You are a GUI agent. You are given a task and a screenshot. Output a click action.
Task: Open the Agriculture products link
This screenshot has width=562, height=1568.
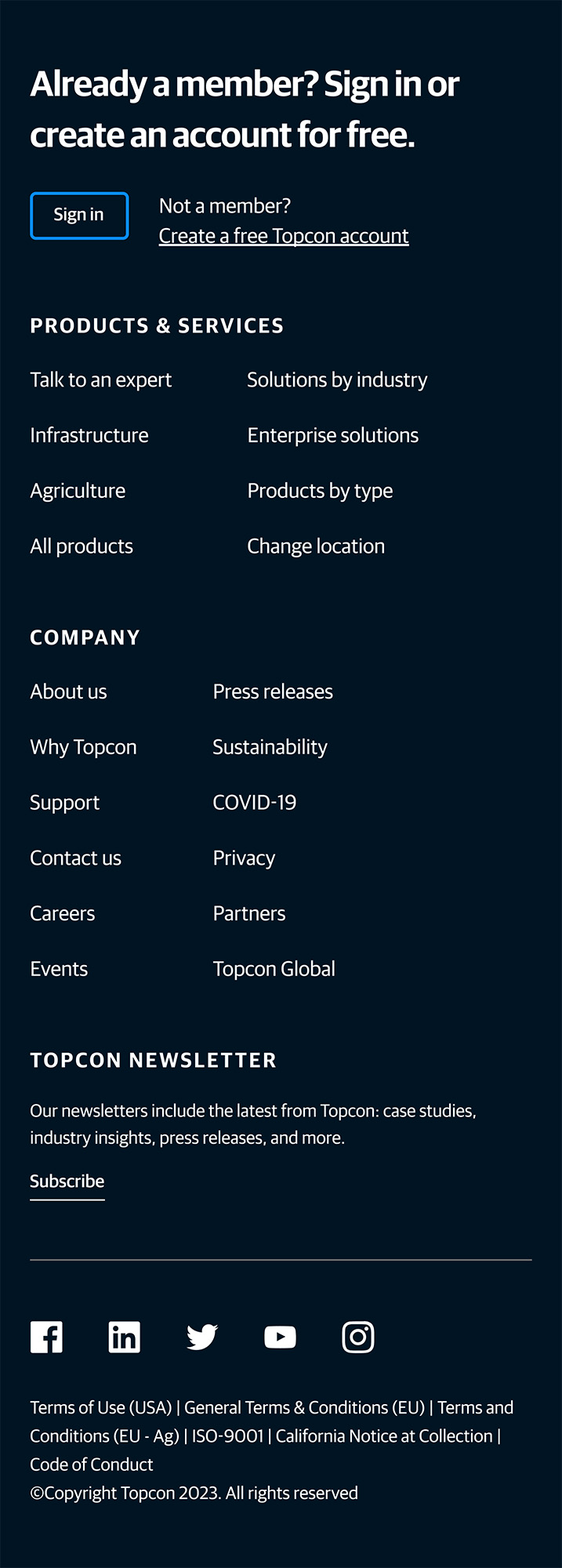(x=78, y=492)
